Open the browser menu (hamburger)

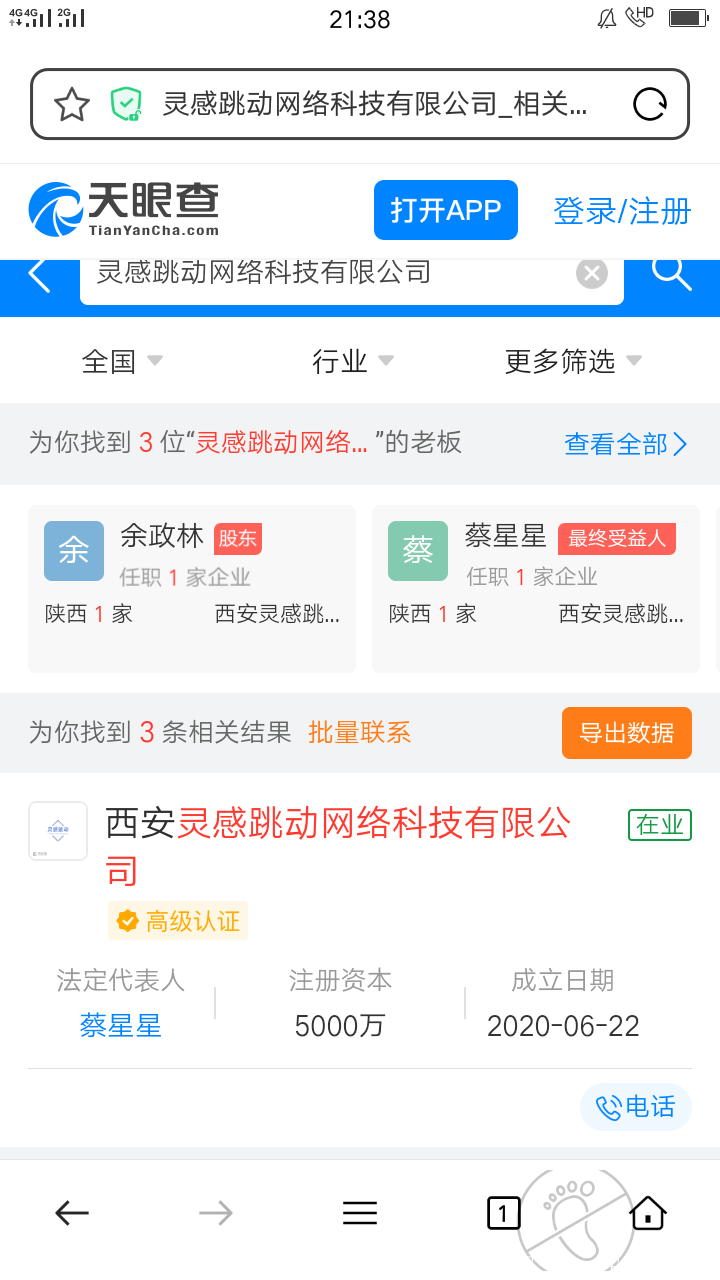pos(359,1212)
